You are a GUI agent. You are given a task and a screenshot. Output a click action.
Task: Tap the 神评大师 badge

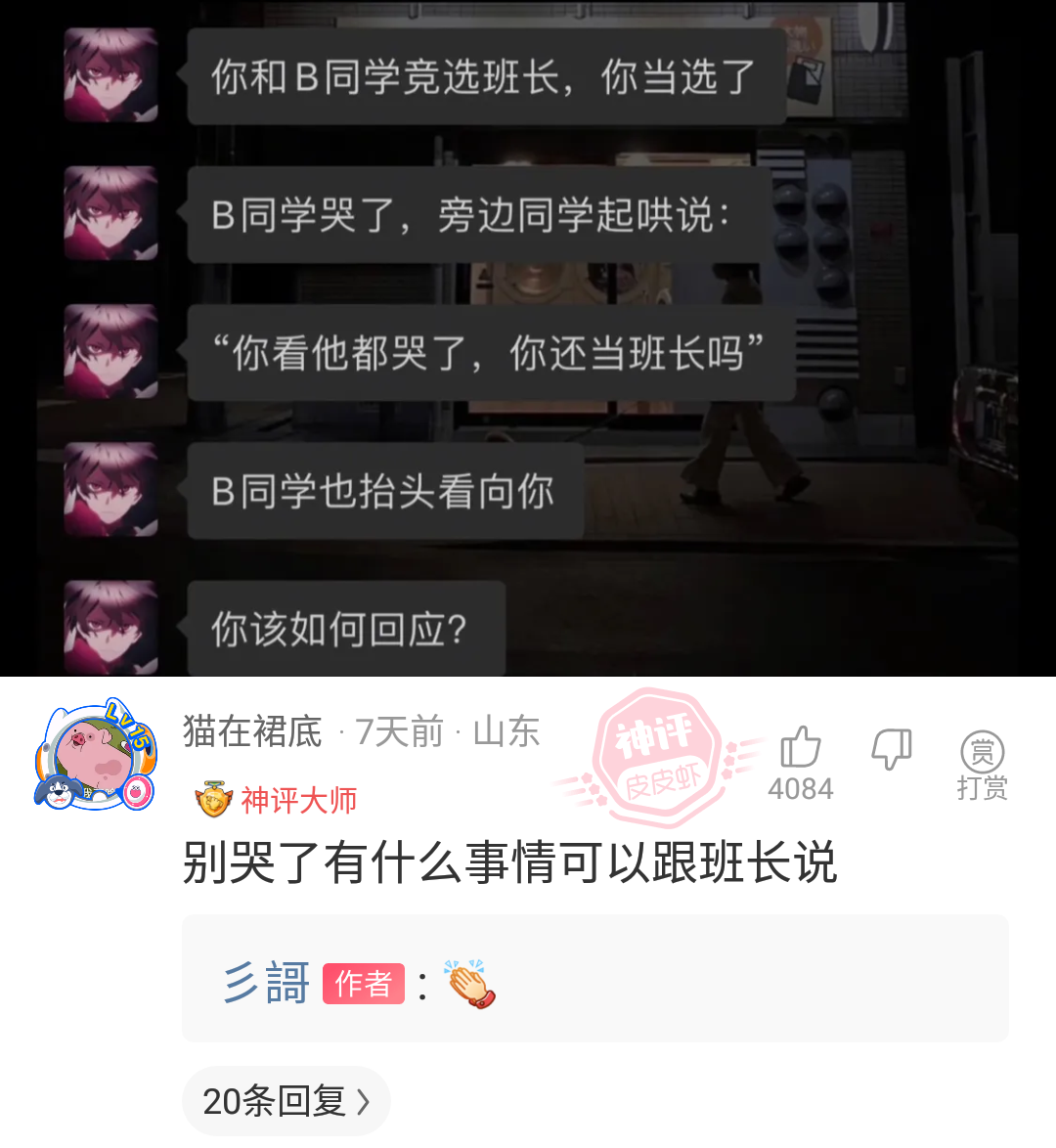(278, 800)
